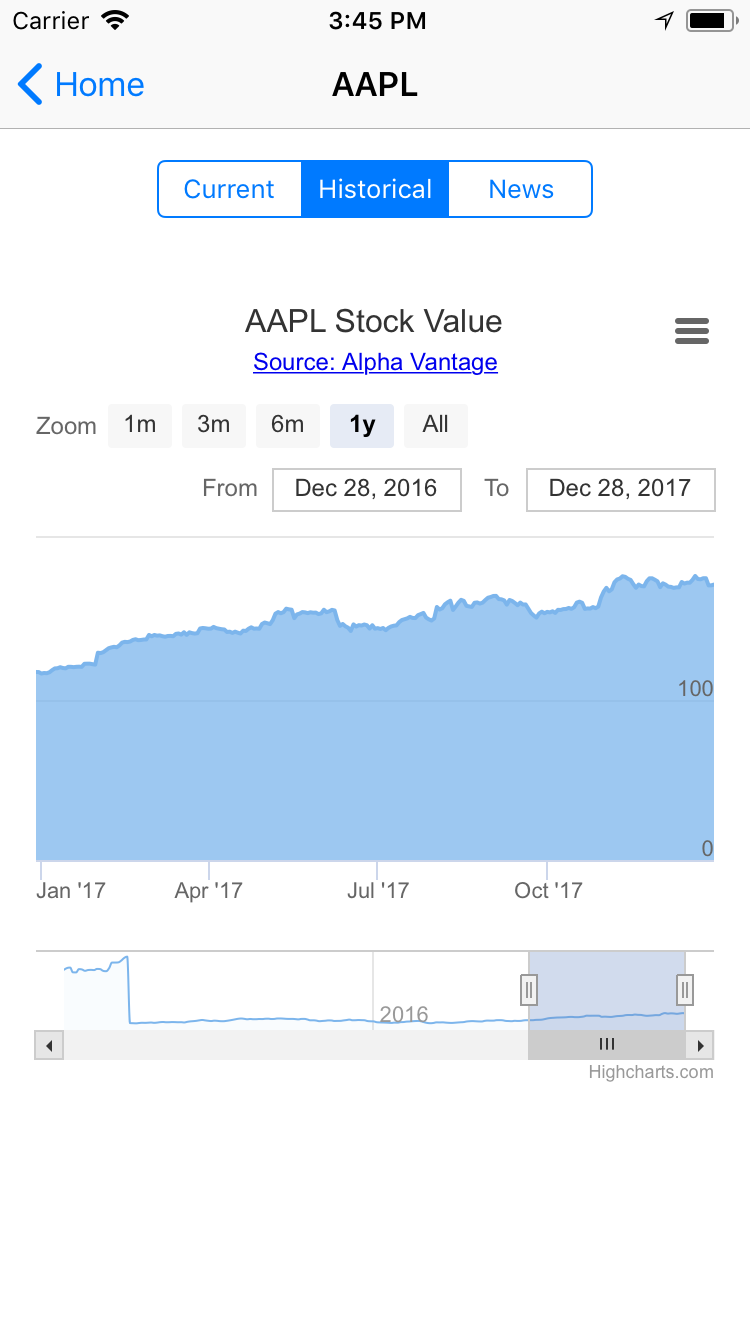
Task: Open the Highcharts.com credit link
Action: tap(651, 1073)
